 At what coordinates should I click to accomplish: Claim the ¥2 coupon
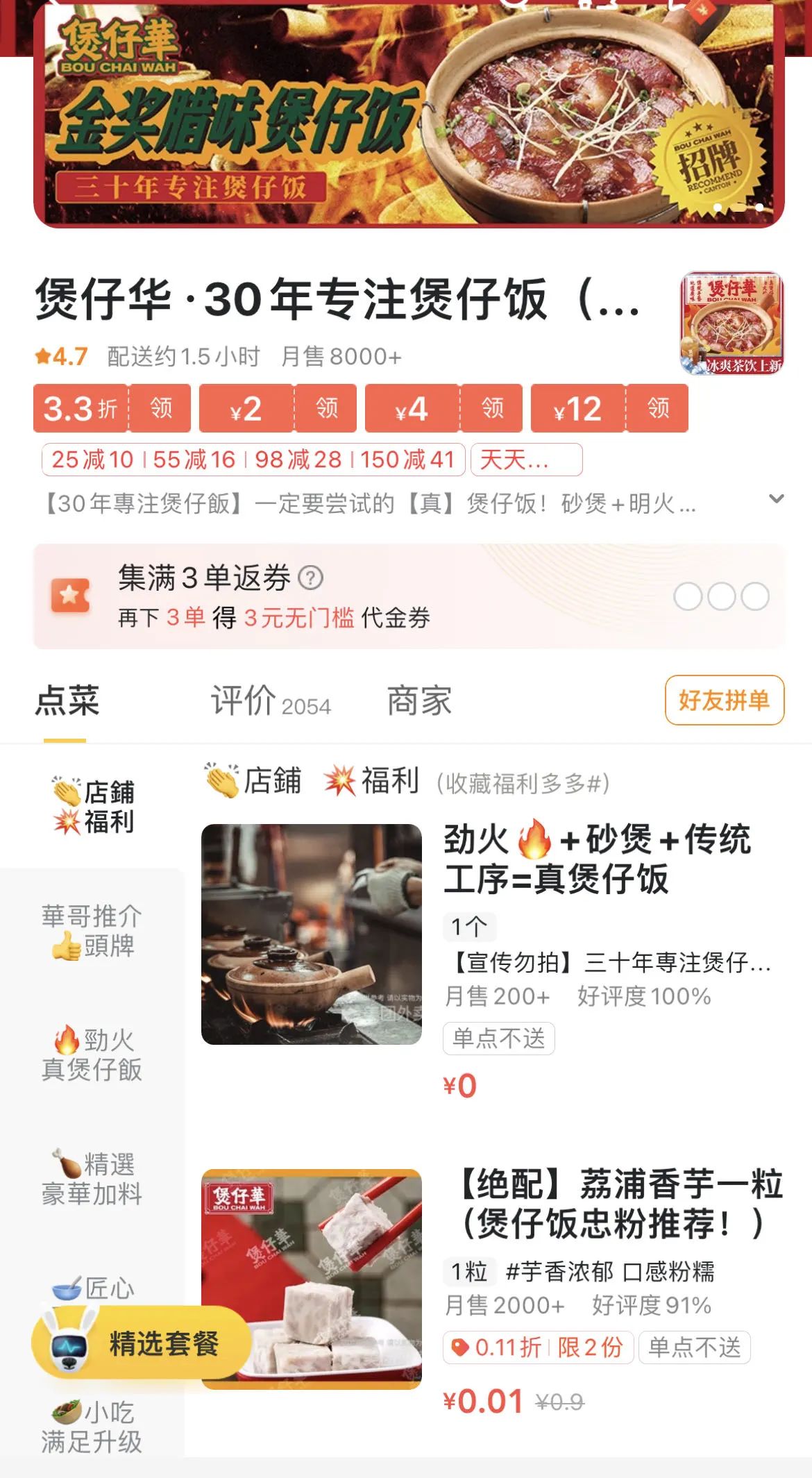[326, 408]
